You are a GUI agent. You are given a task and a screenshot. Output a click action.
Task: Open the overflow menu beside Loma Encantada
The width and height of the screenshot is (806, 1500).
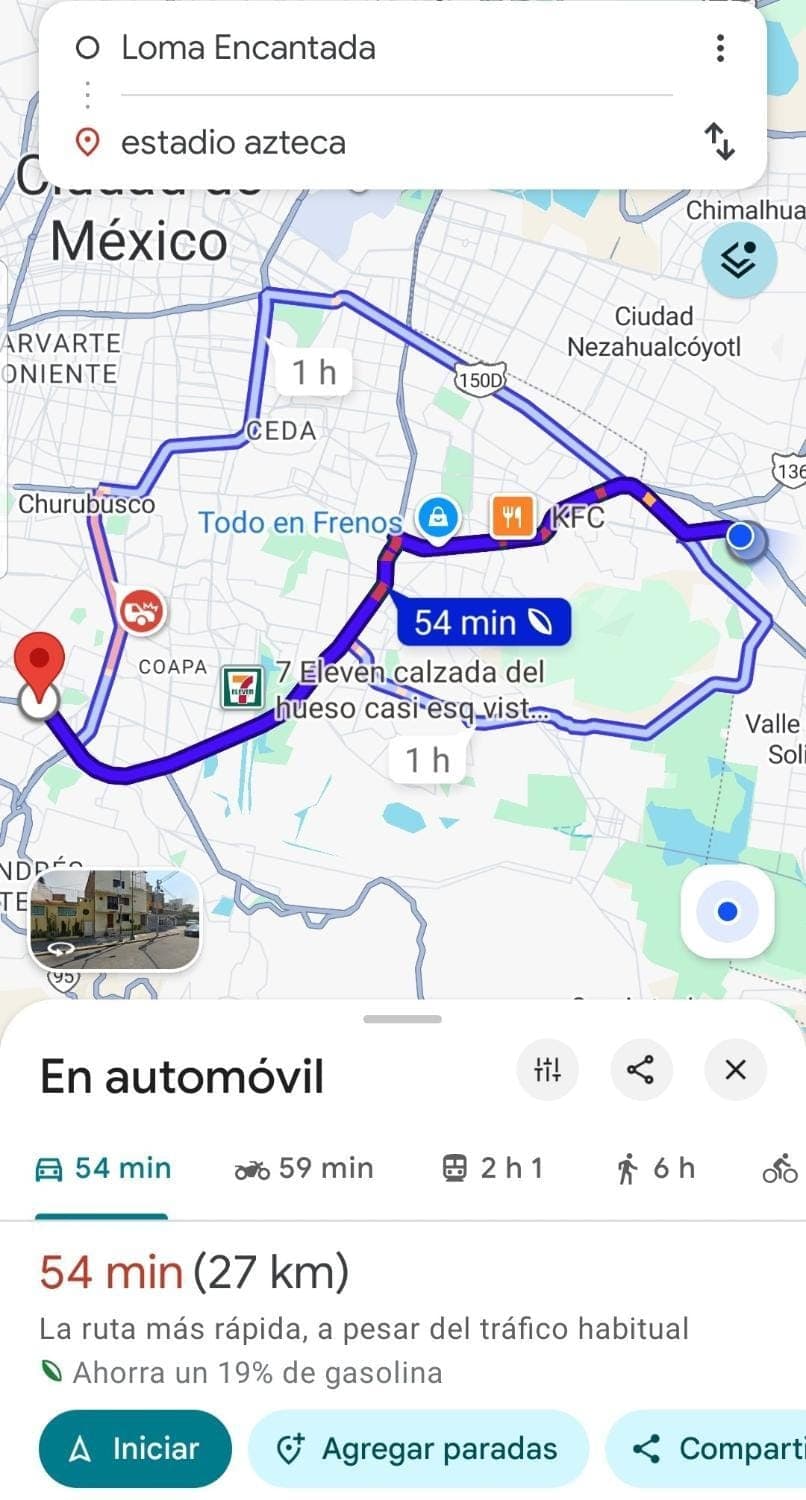[720, 48]
